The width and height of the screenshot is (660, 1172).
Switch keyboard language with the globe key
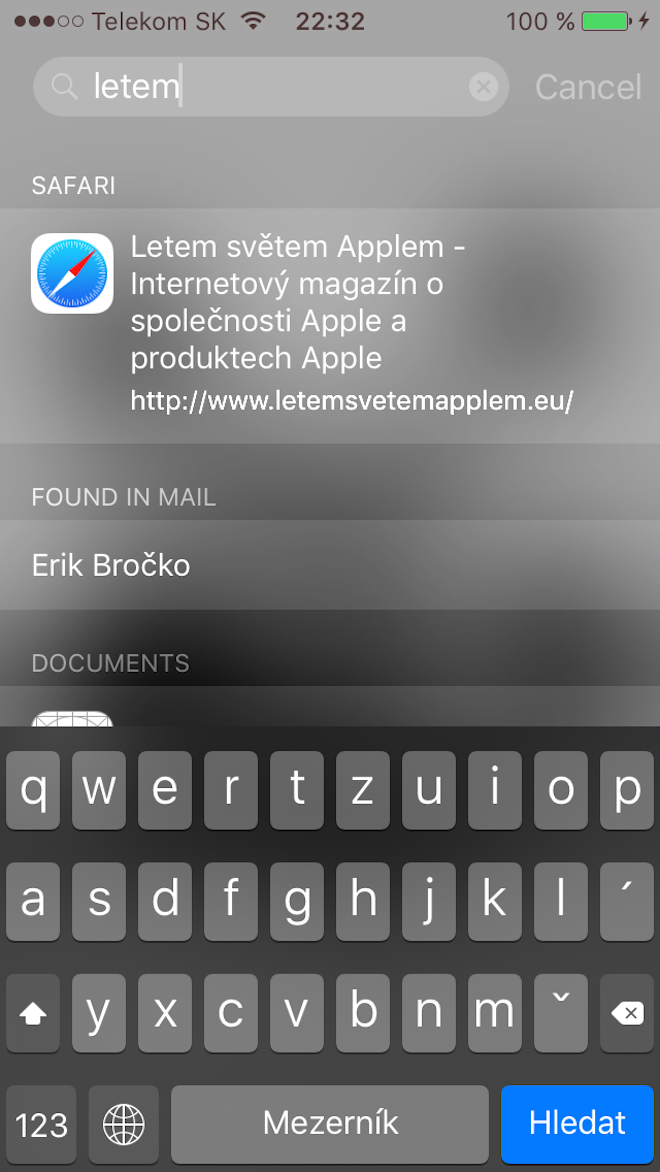124,1123
